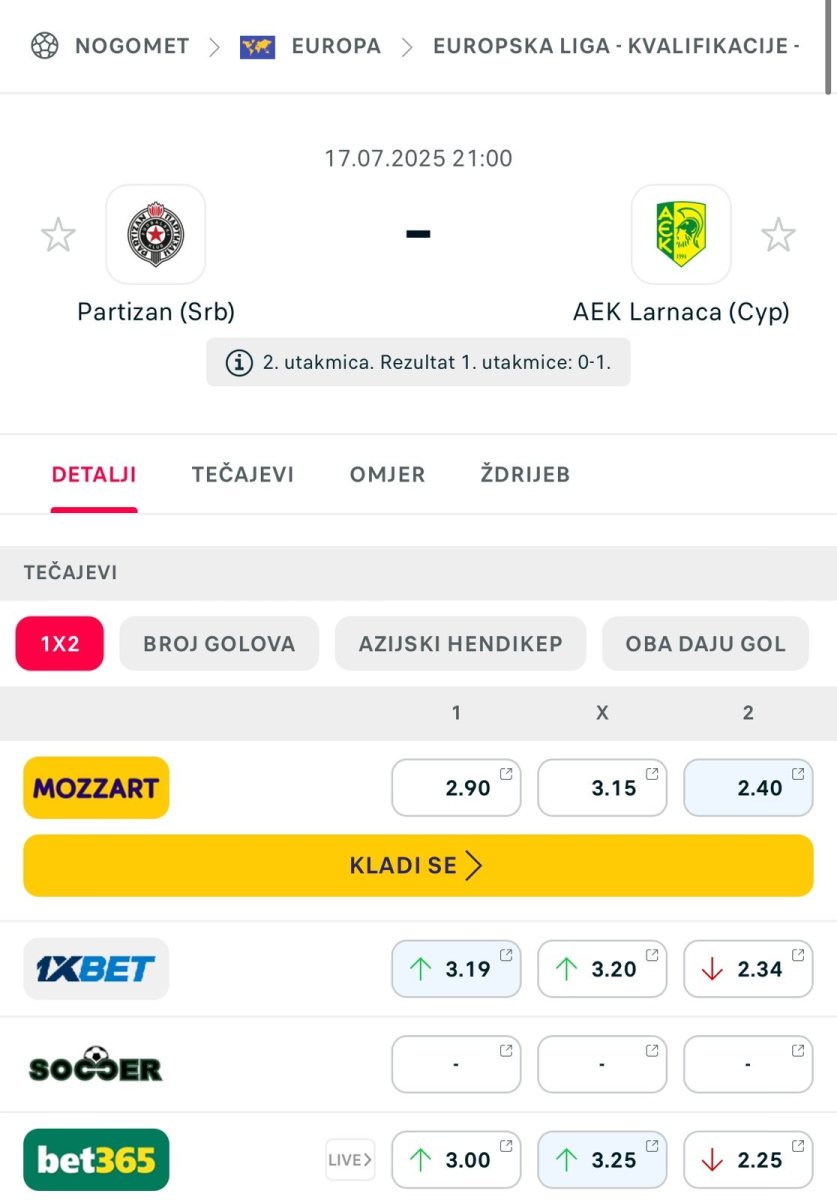The width and height of the screenshot is (837, 1200).
Task: Go to the Europa breadcrumb
Action: (x=335, y=46)
